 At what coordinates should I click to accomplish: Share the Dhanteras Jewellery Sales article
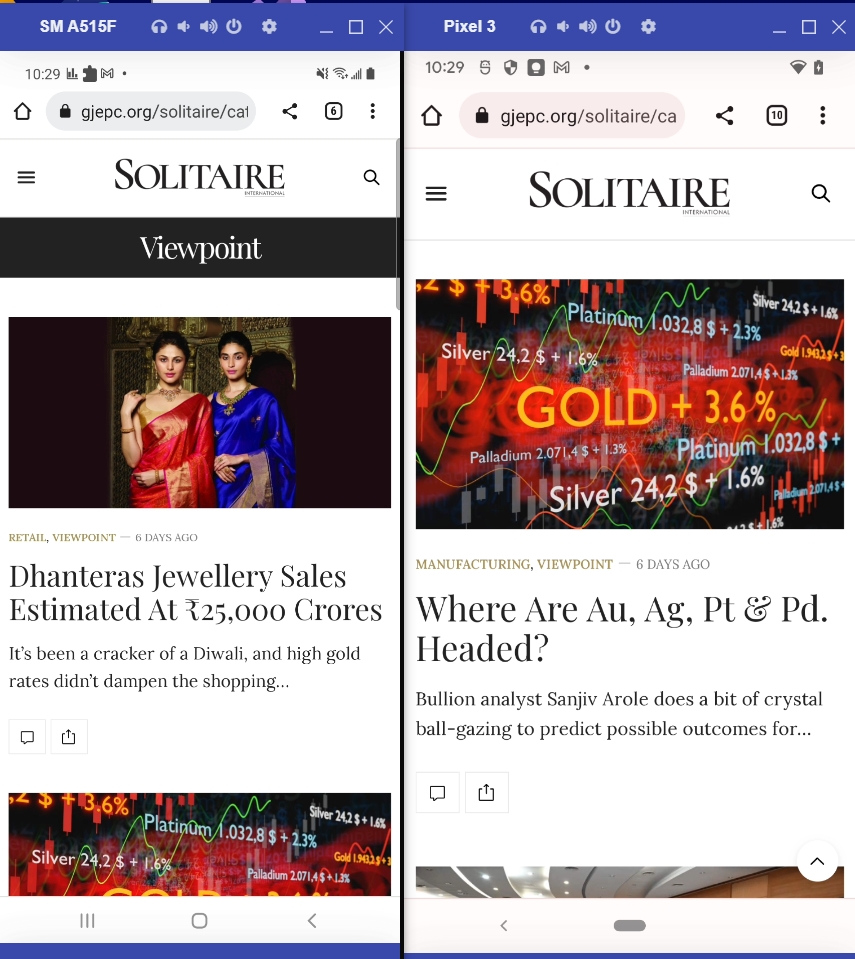click(x=68, y=737)
